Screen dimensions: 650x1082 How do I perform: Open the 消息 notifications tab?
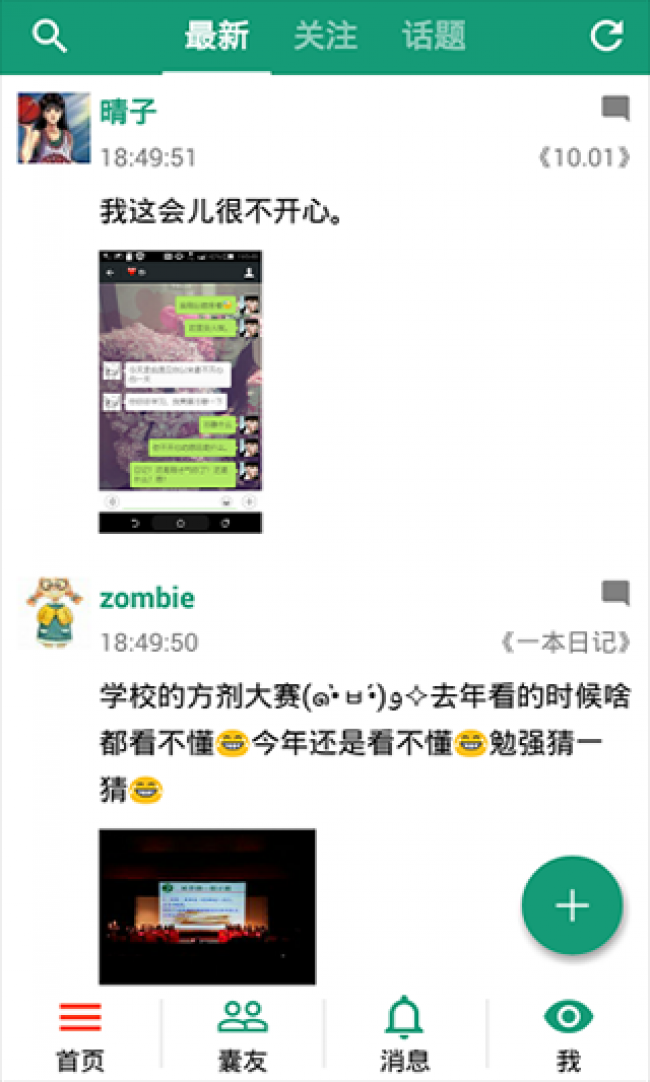pyautogui.click(x=405, y=1036)
